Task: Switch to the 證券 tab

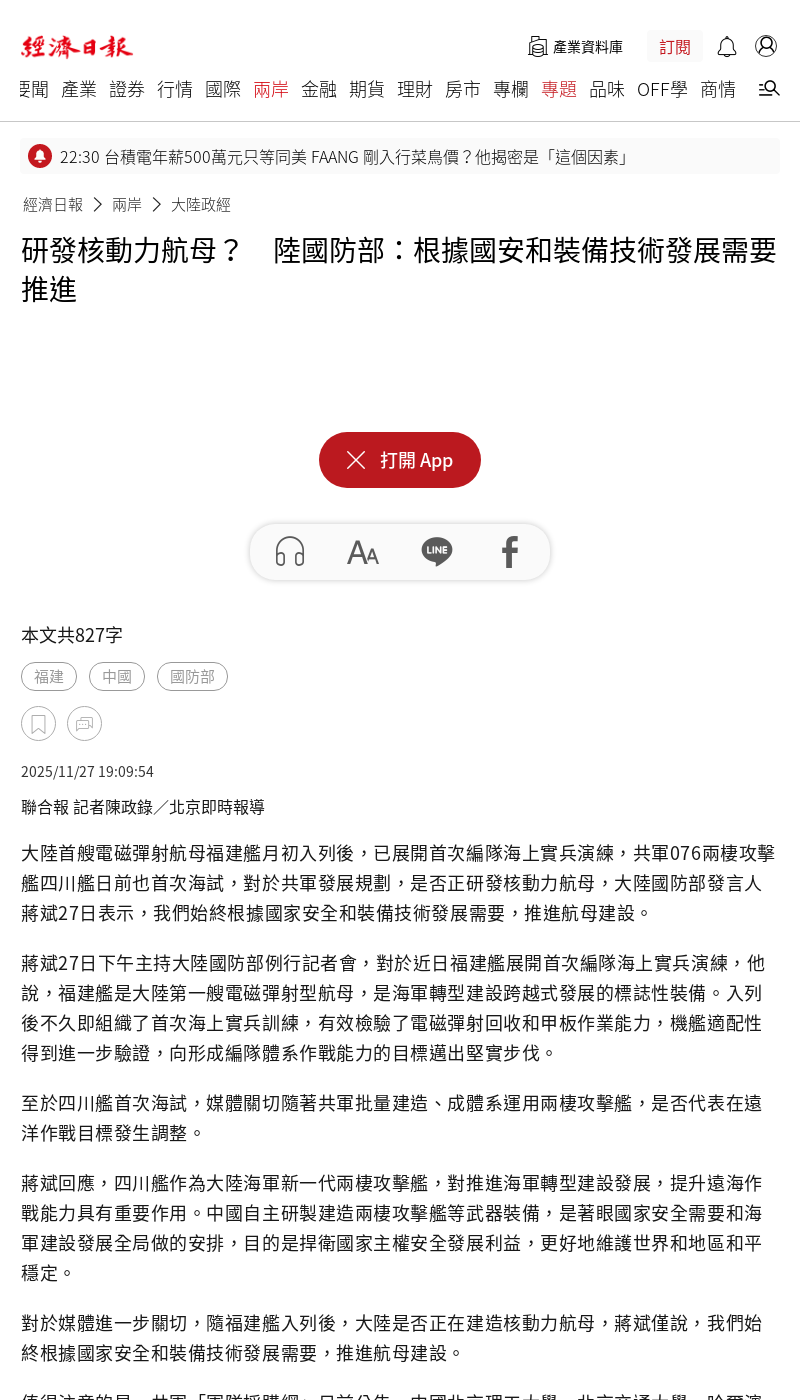Action: click(127, 89)
